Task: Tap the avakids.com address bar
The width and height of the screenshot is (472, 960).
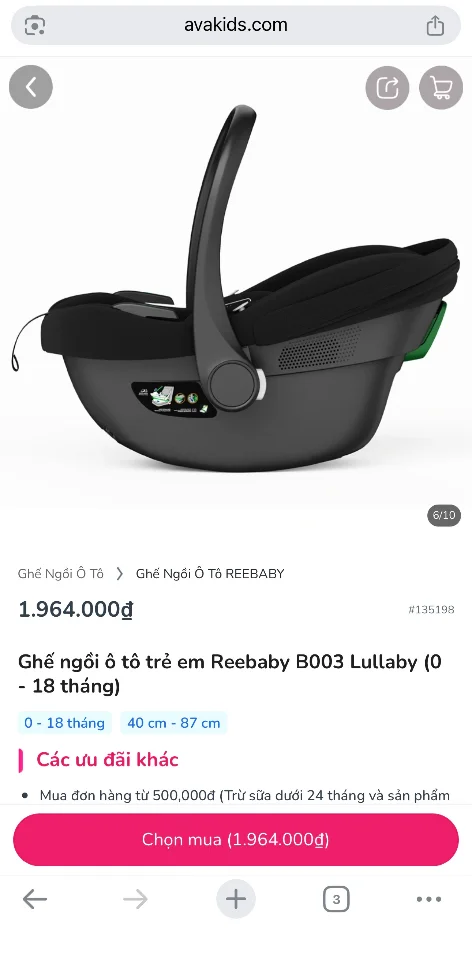Action: (x=236, y=25)
